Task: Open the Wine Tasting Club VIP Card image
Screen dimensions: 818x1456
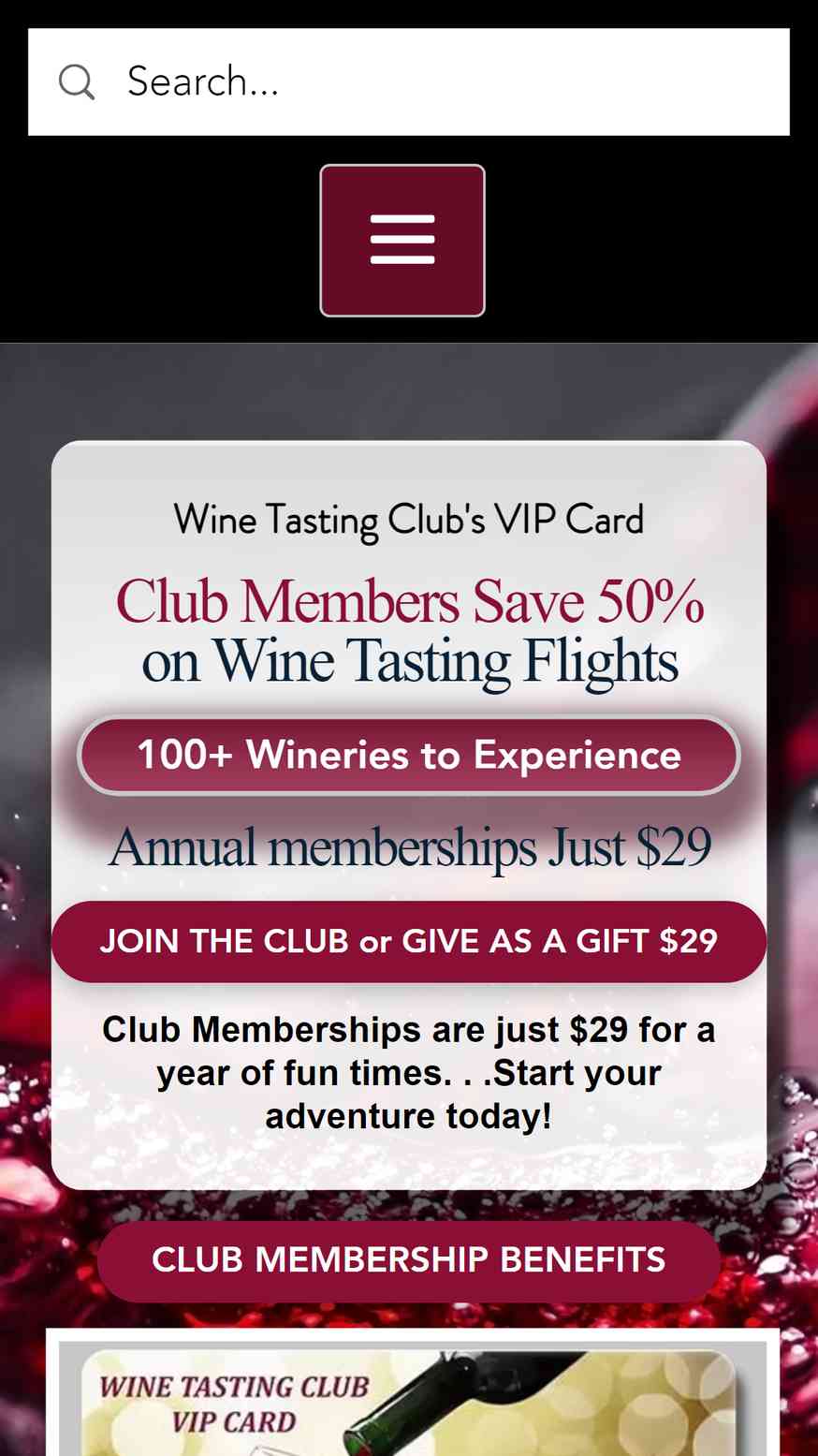Action: click(413, 1399)
